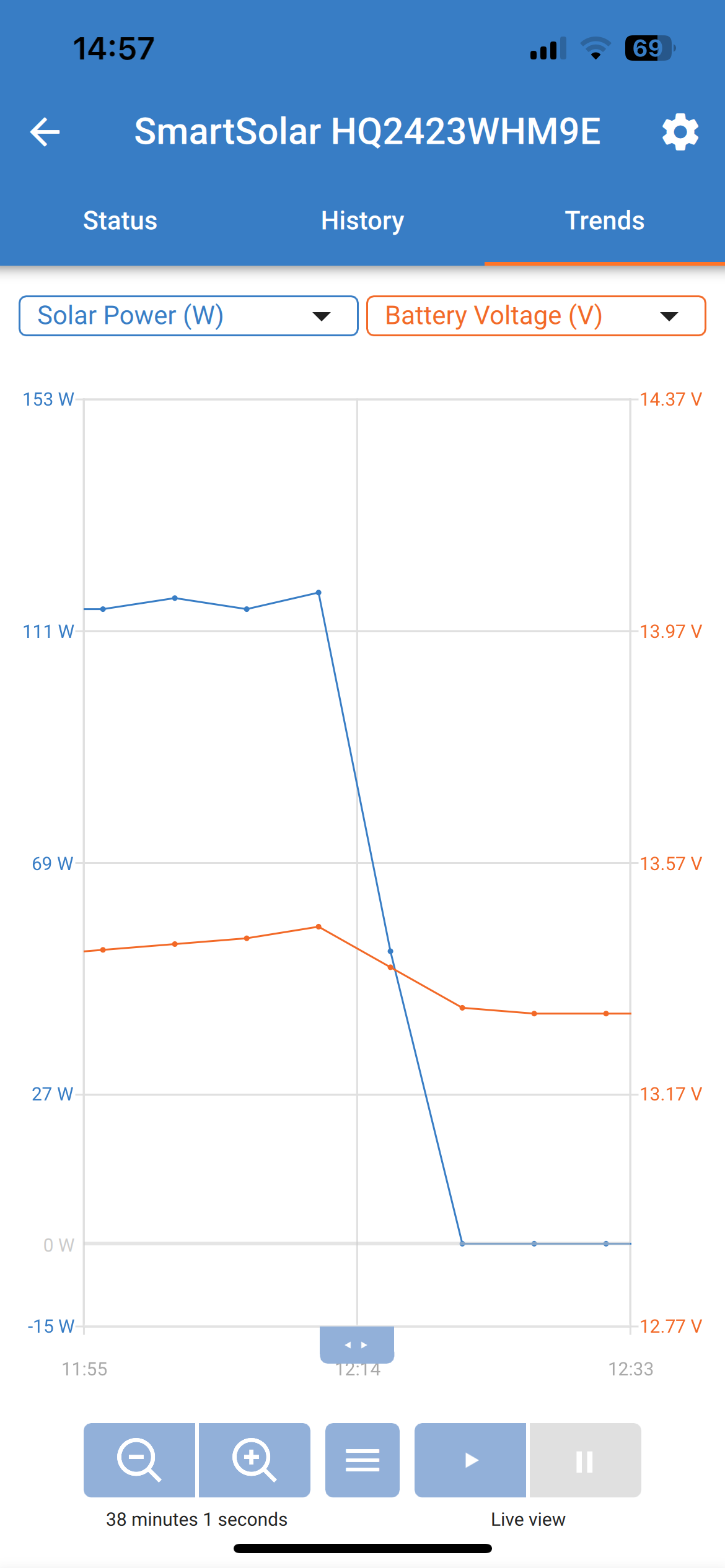Go back using the arrow icon
The height and width of the screenshot is (1568, 725).
pyautogui.click(x=45, y=132)
